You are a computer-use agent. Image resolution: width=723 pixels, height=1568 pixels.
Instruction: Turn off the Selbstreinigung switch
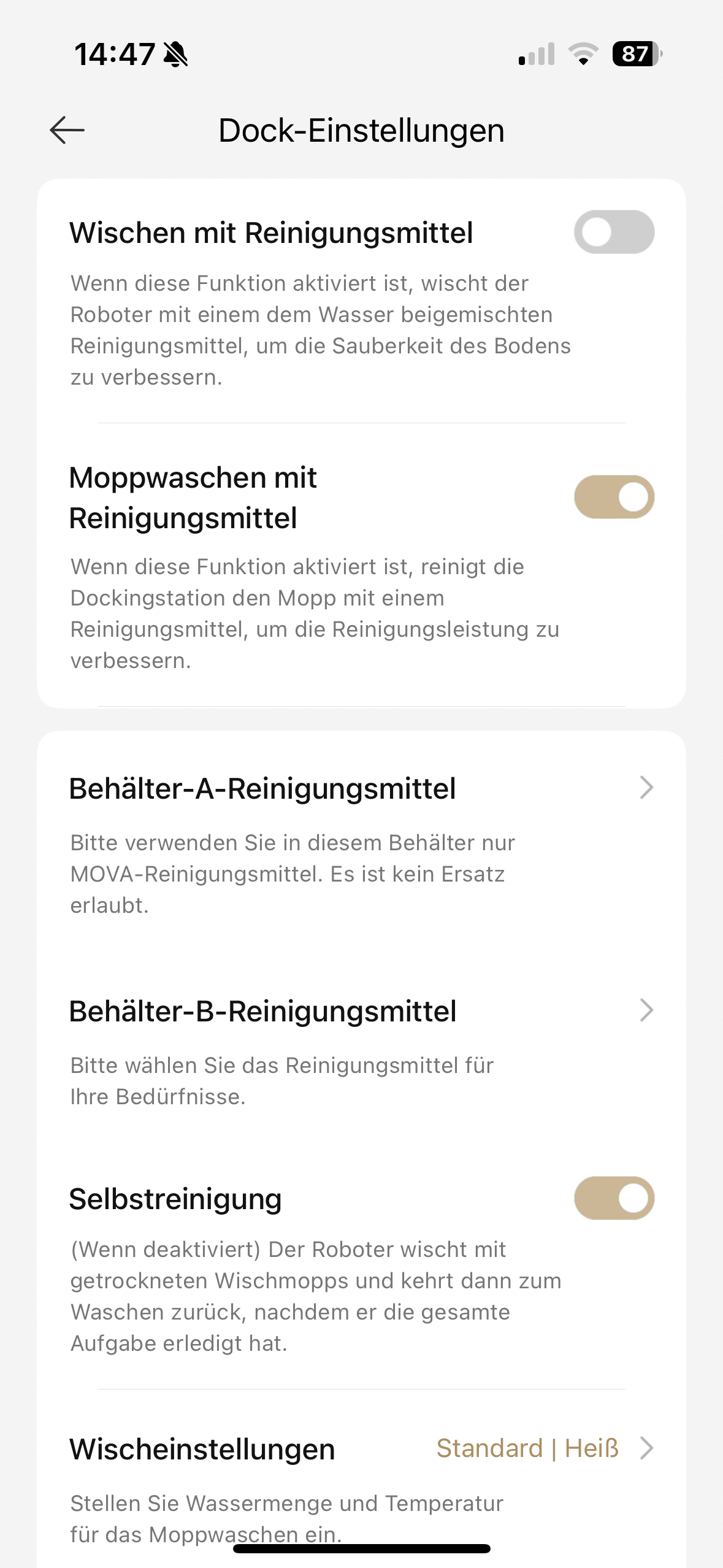point(614,1198)
